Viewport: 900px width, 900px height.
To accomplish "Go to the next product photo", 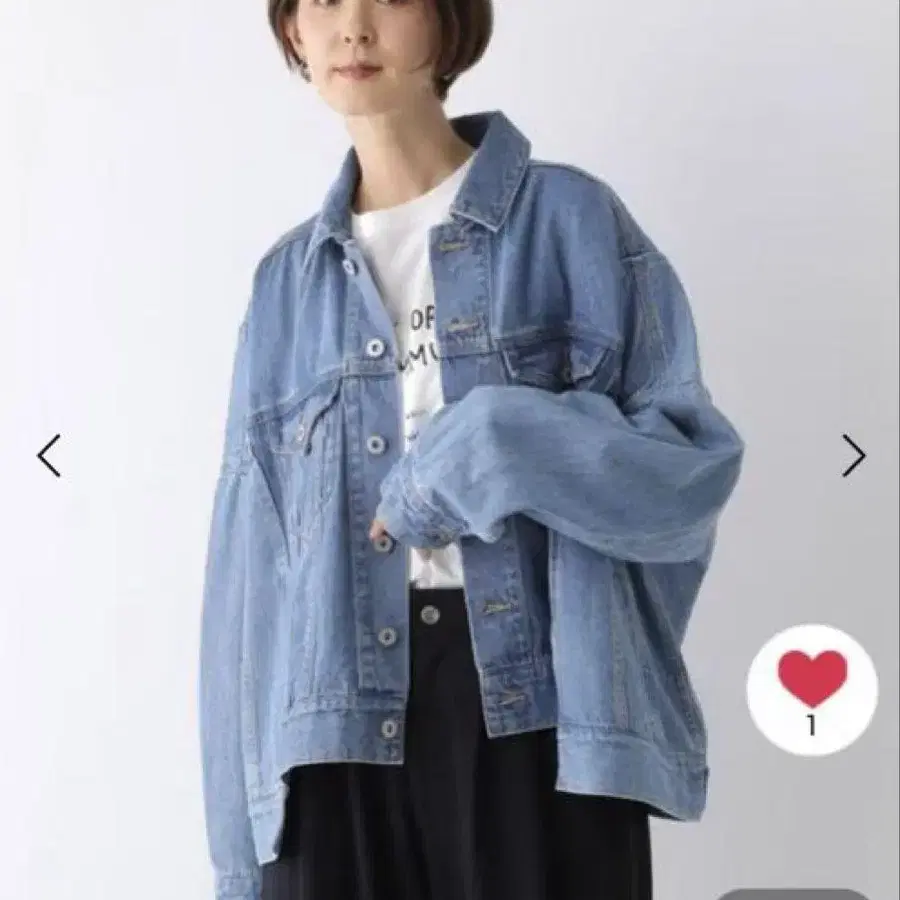I will (x=852, y=456).
